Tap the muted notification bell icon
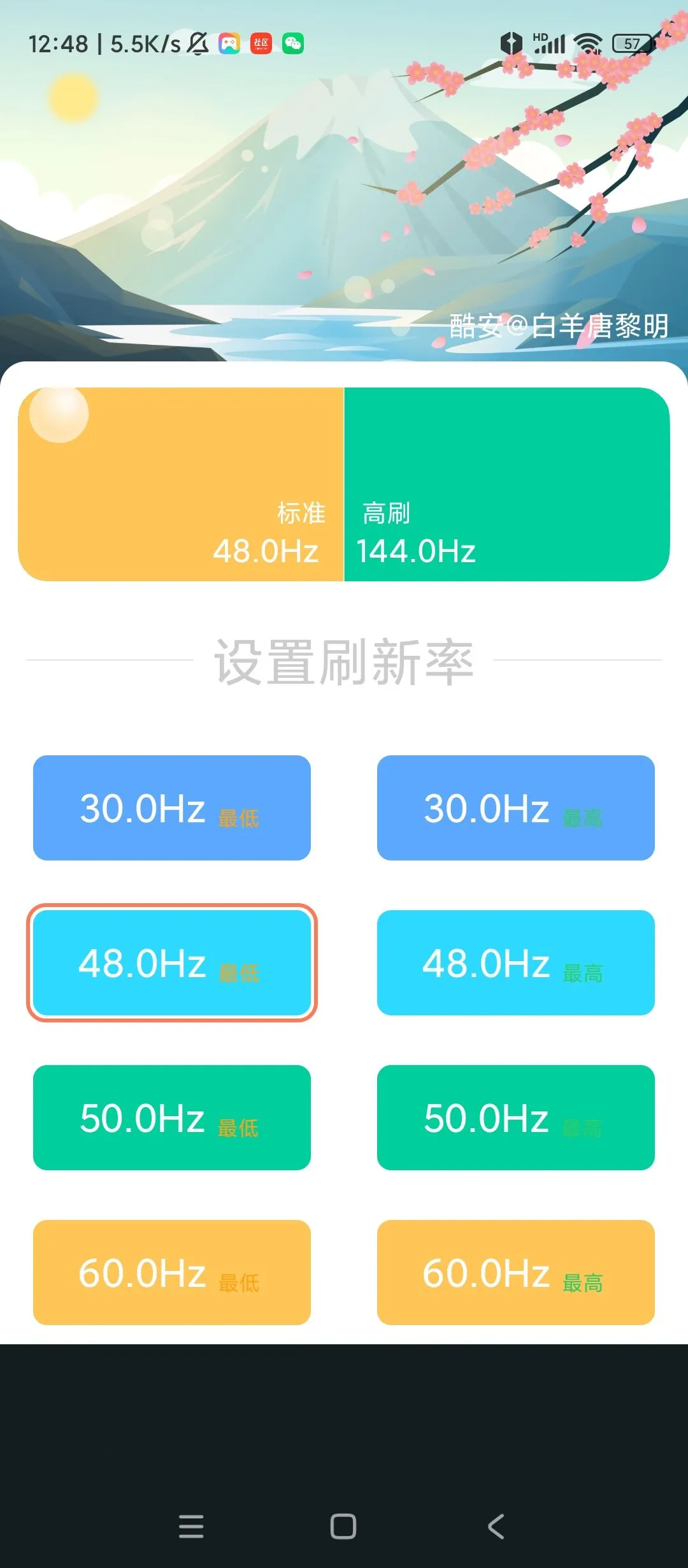 197,42
